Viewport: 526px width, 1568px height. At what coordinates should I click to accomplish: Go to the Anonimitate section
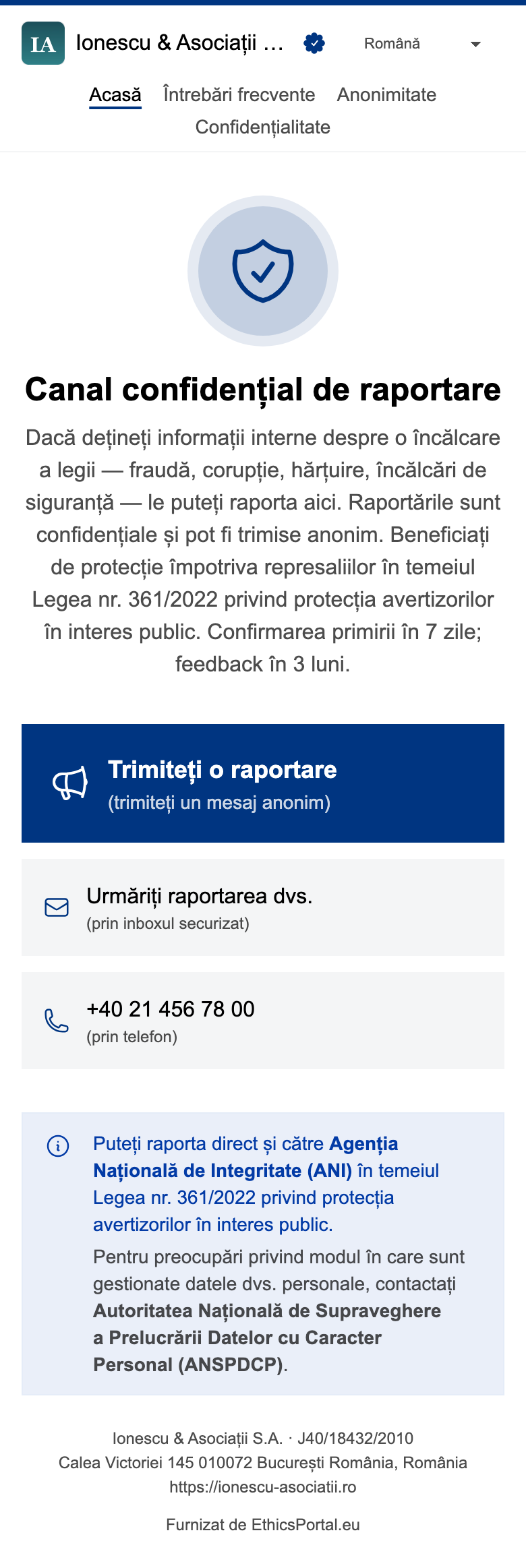386,95
